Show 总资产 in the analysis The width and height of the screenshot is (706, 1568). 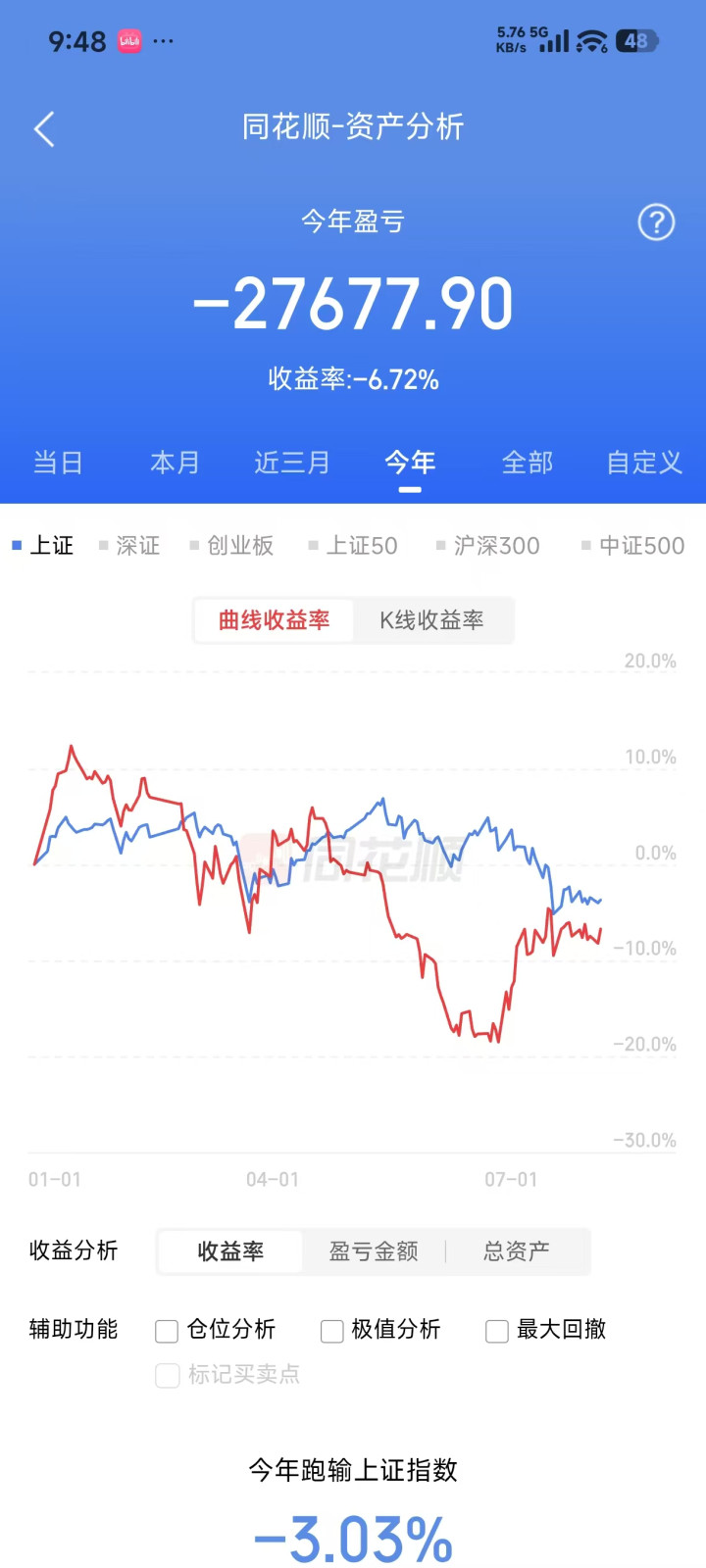coord(517,1251)
